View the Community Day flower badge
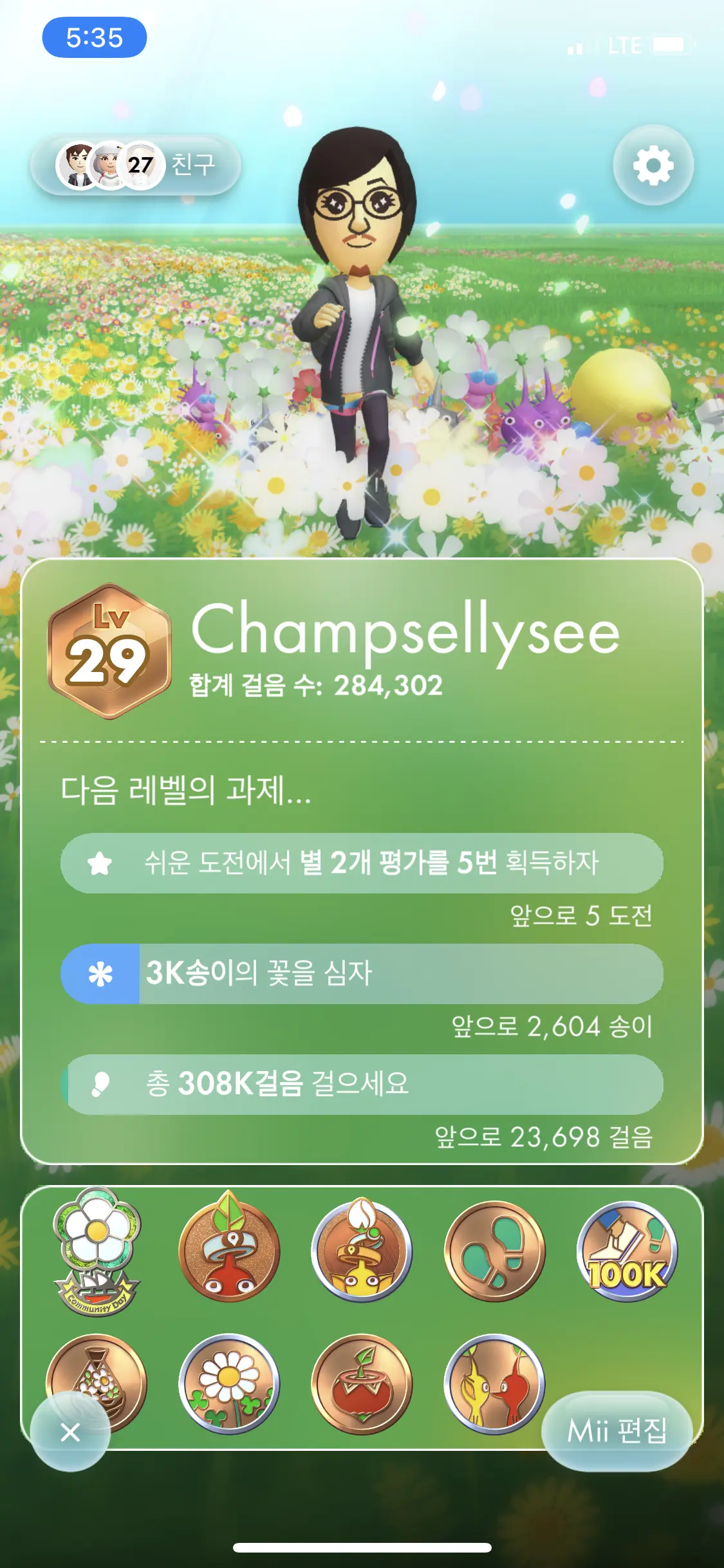Viewport: 724px width, 1568px height. click(x=97, y=1252)
